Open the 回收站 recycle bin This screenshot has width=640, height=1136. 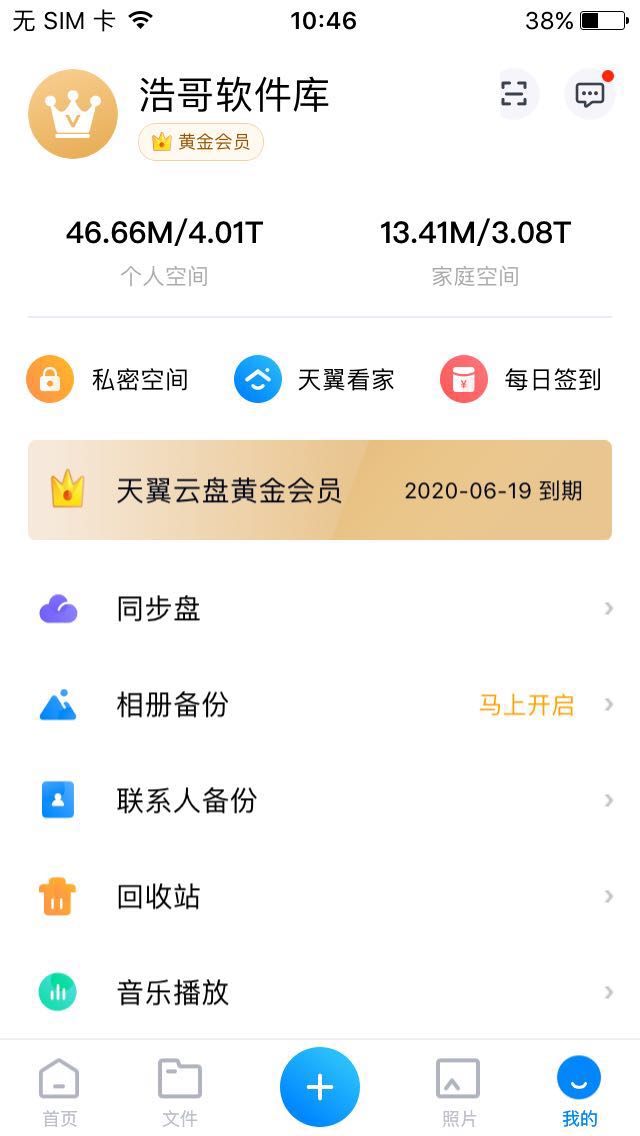click(x=320, y=897)
